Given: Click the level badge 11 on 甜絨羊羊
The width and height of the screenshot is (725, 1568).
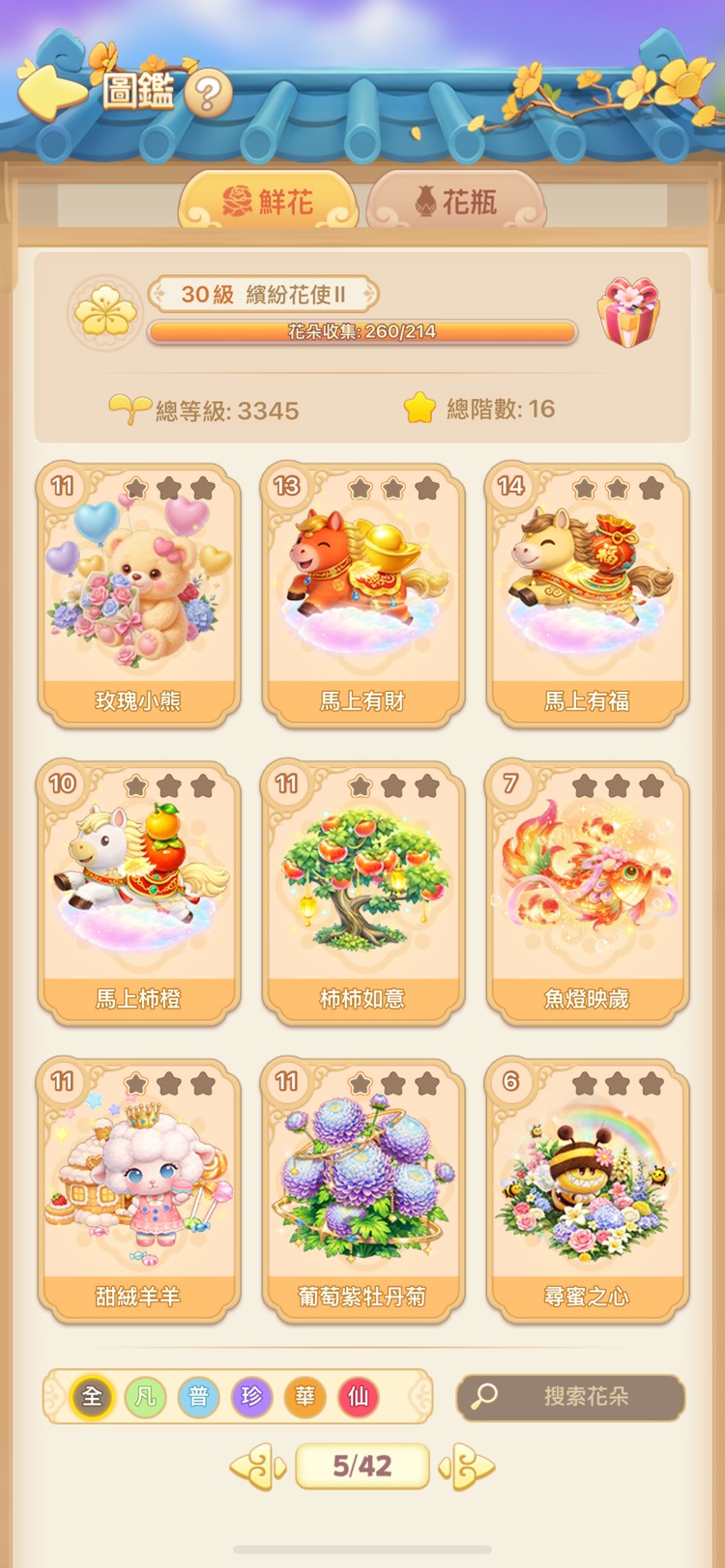Looking at the screenshot, I should (x=63, y=1083).
